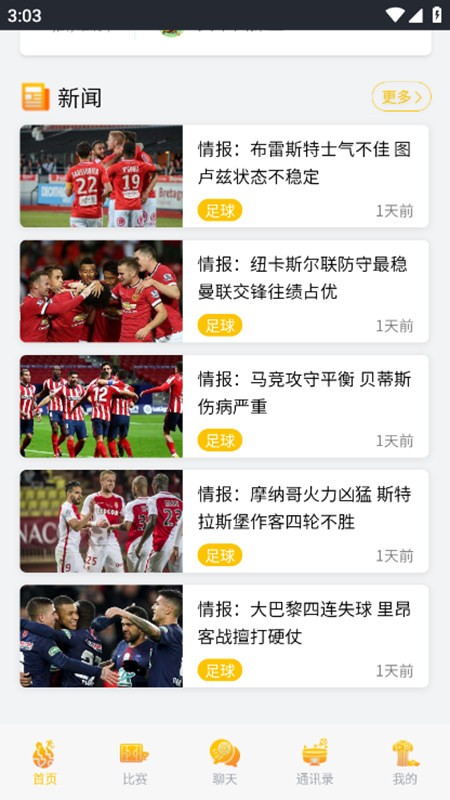Select the 首页 tab
The width and height of the screenshot is (450, 800).
click(45, 762)
